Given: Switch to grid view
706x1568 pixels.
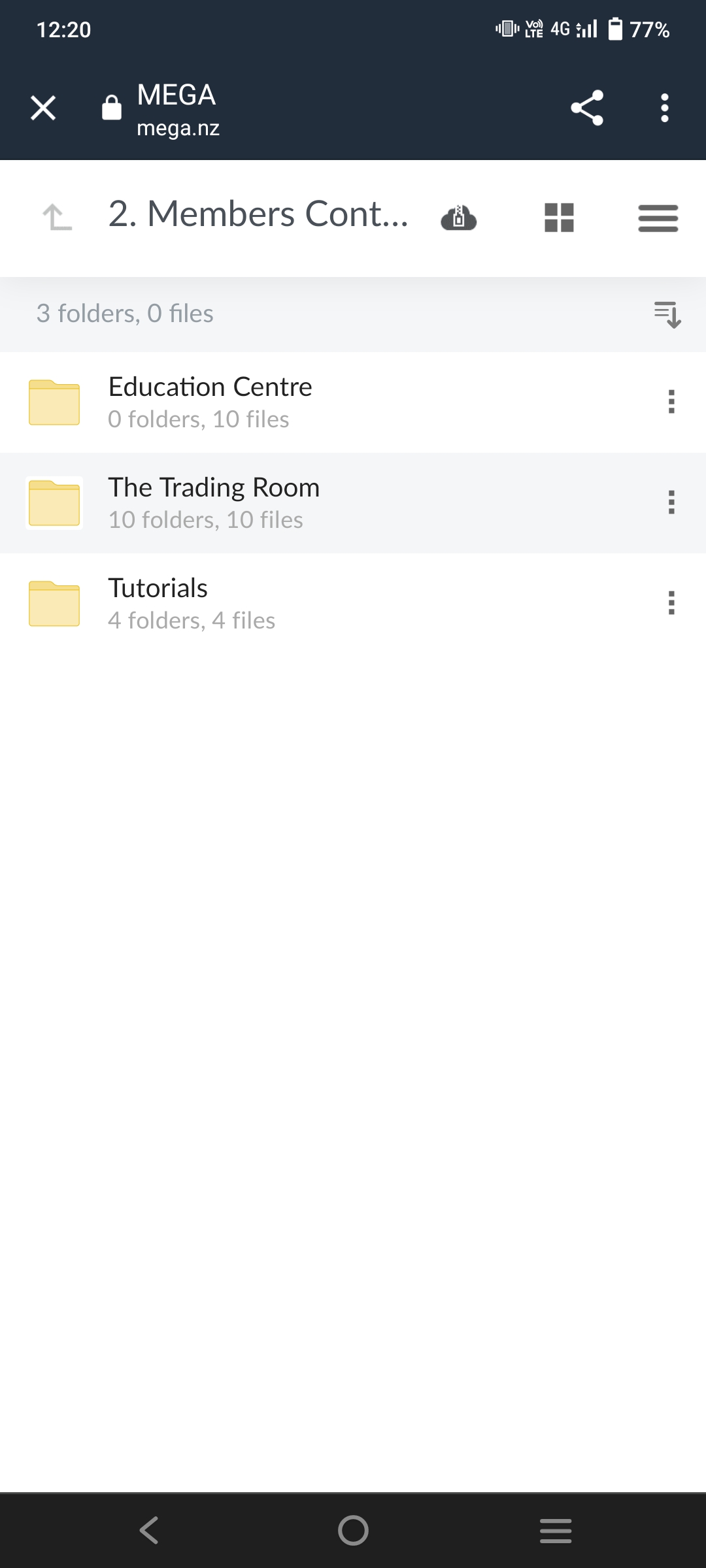Looking at the screenshot, I should [559, 218].
